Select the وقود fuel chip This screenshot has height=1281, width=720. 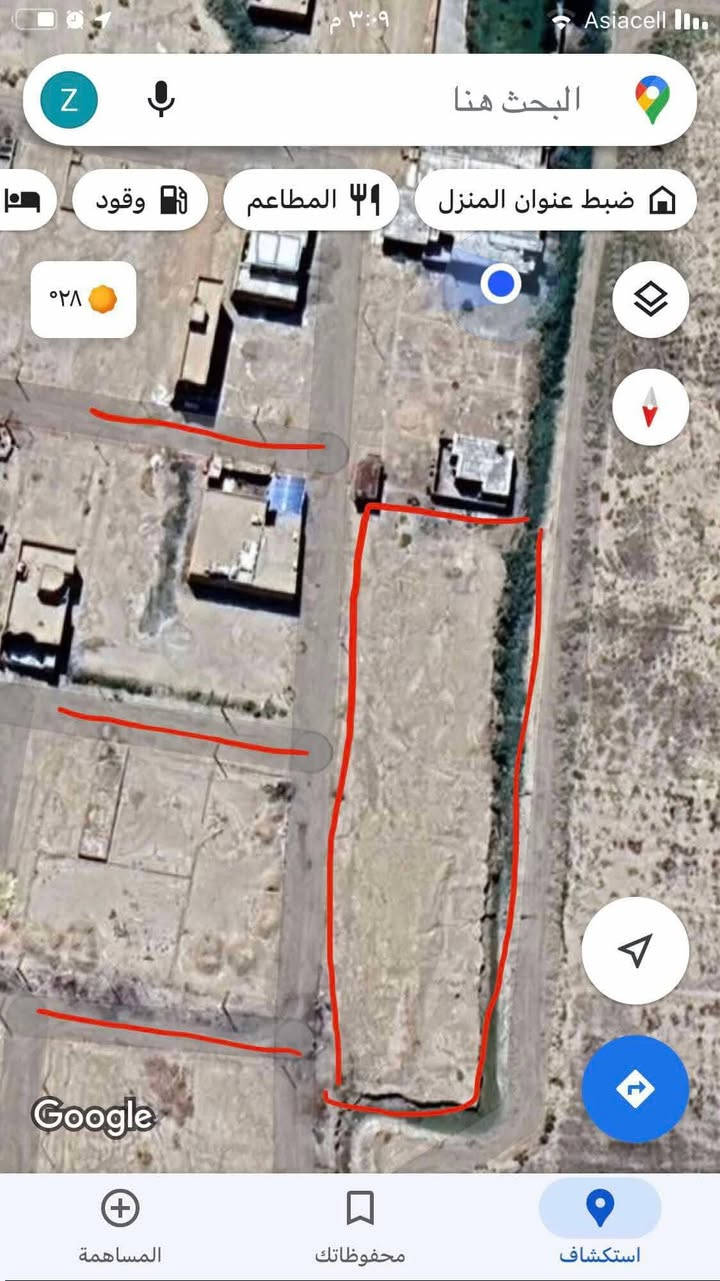pyautogui.click(x=141, y=200)
